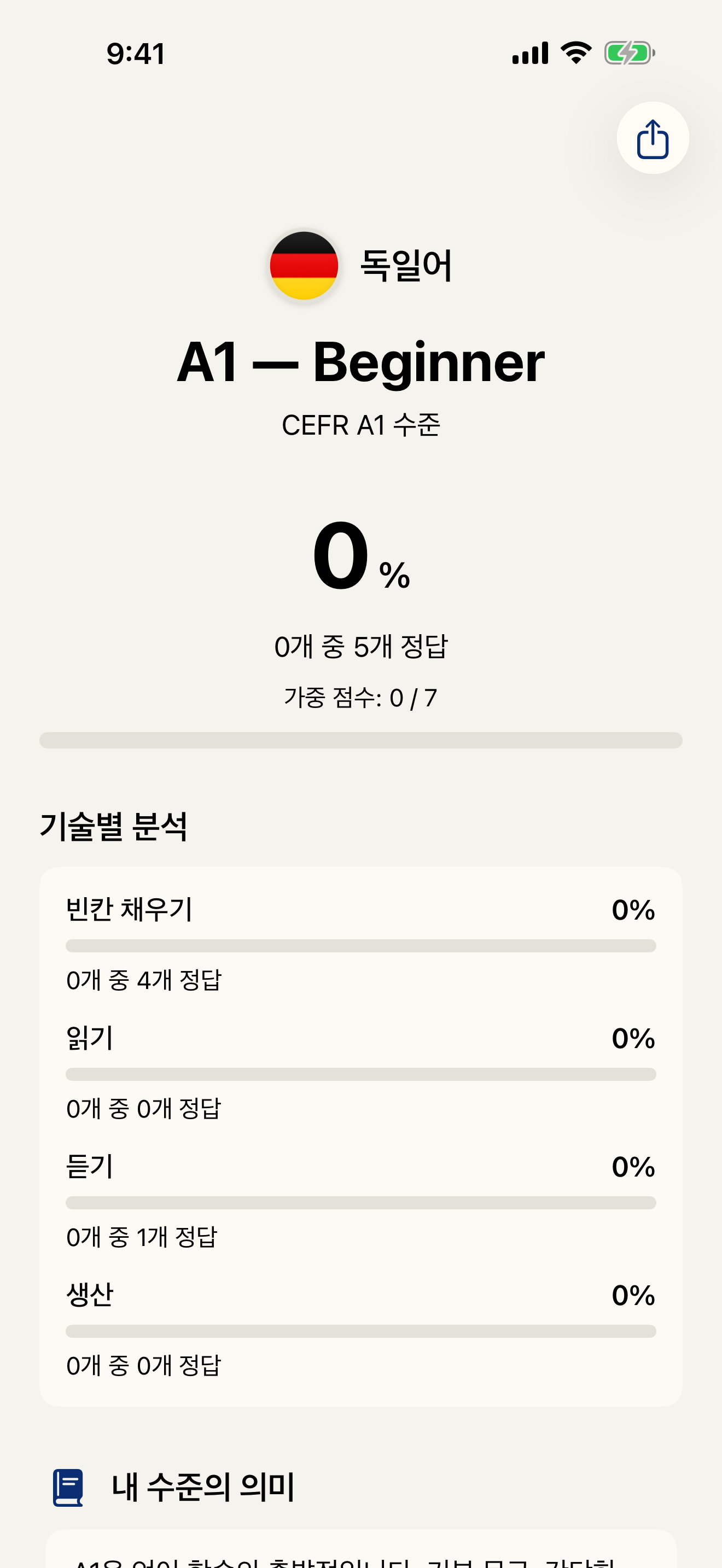Tap the A1 — Beginner title
Image resolution: width=722 pixels, height=1568 pixels.
(361, 362)
